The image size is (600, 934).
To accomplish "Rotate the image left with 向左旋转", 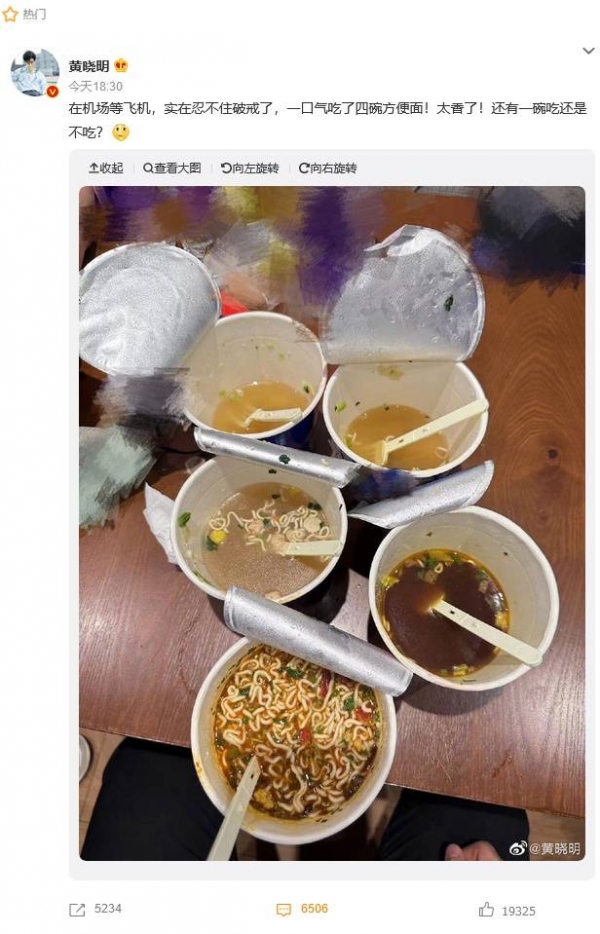I will pyautogui.click(x=250, y=168).
